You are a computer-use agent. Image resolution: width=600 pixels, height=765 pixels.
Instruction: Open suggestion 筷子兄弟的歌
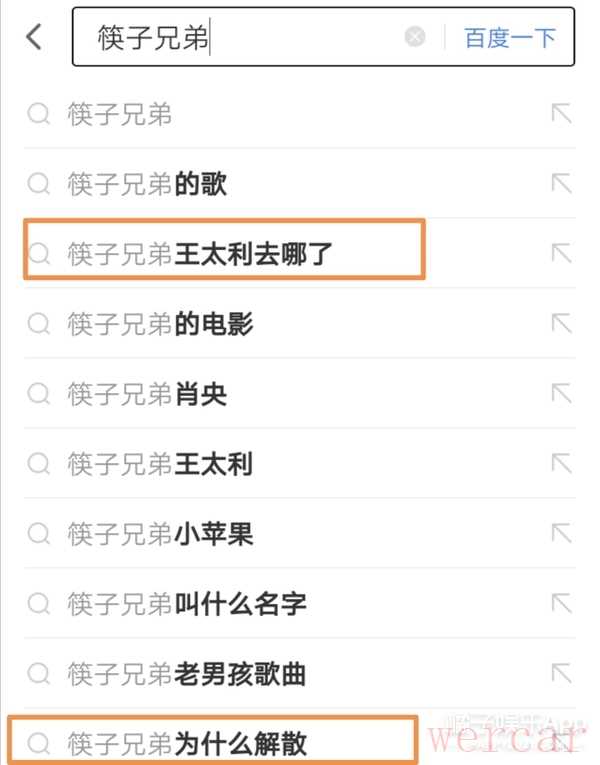[147, 184]
